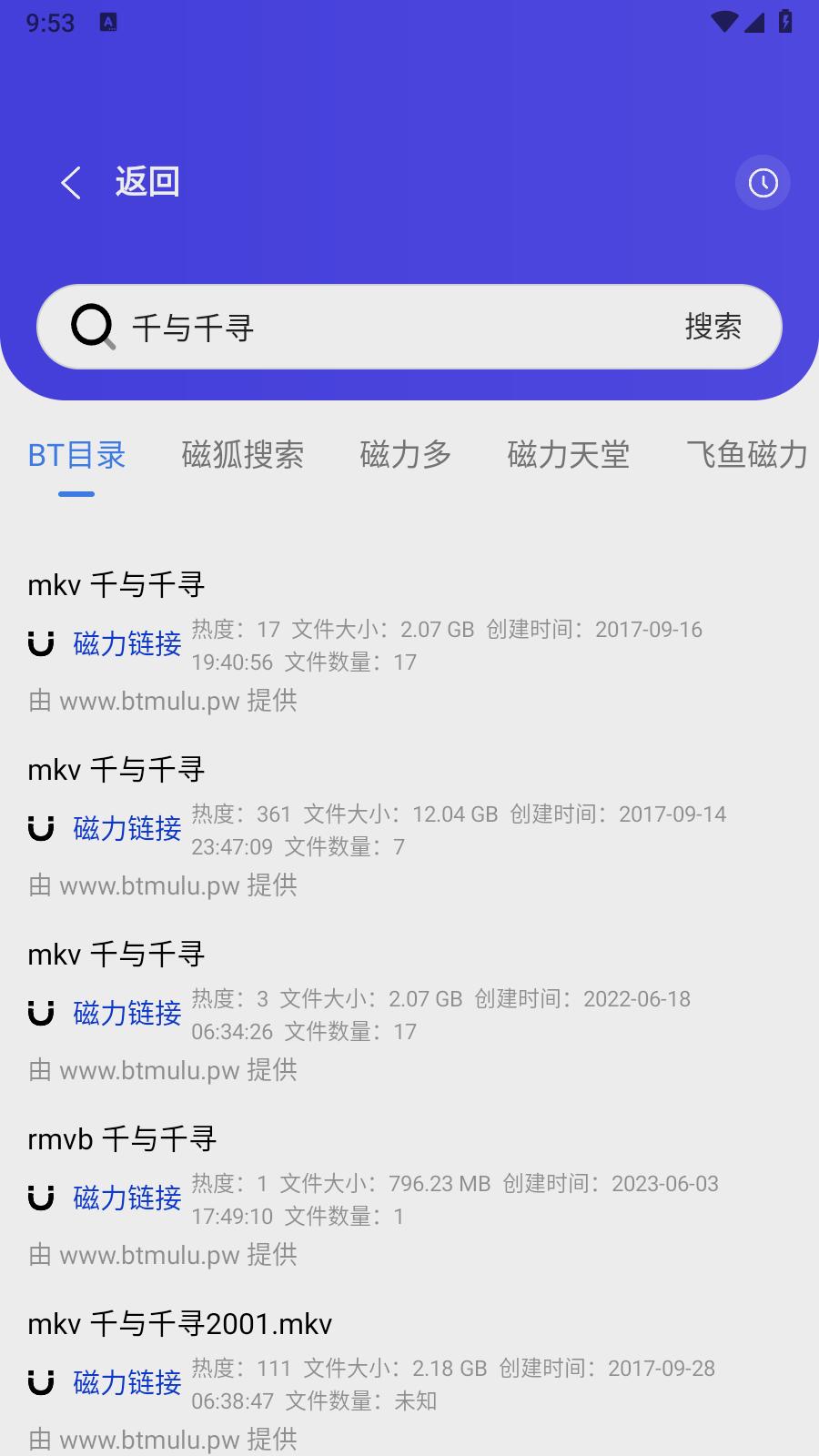Image resolution: width=819 pixels, height=1456 pixels.
Task: Tap the magnet icon next to first mkv result
Action: (x=40, y=644)
